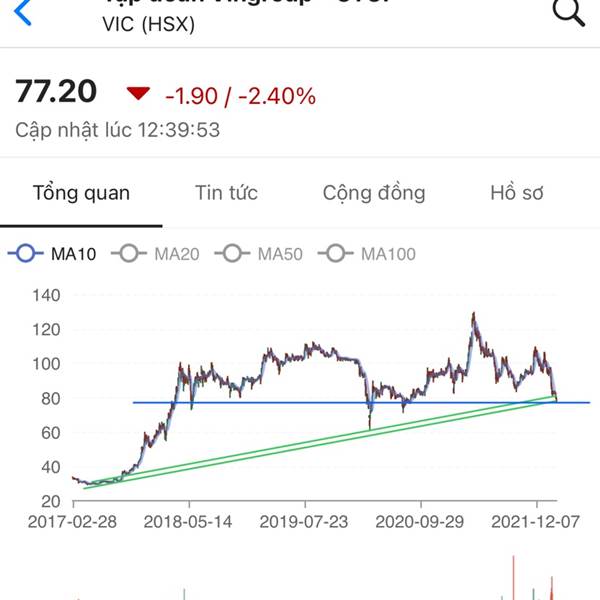Switch to the Tổng quan tab
This screenshot has height=600, width=600.
81,193
